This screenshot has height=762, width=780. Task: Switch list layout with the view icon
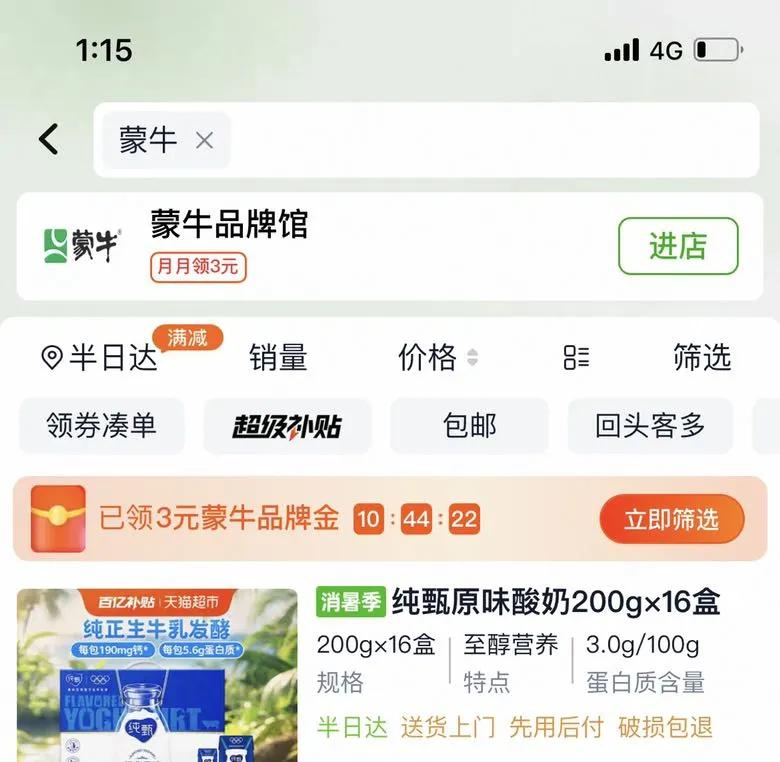(576, 357)
